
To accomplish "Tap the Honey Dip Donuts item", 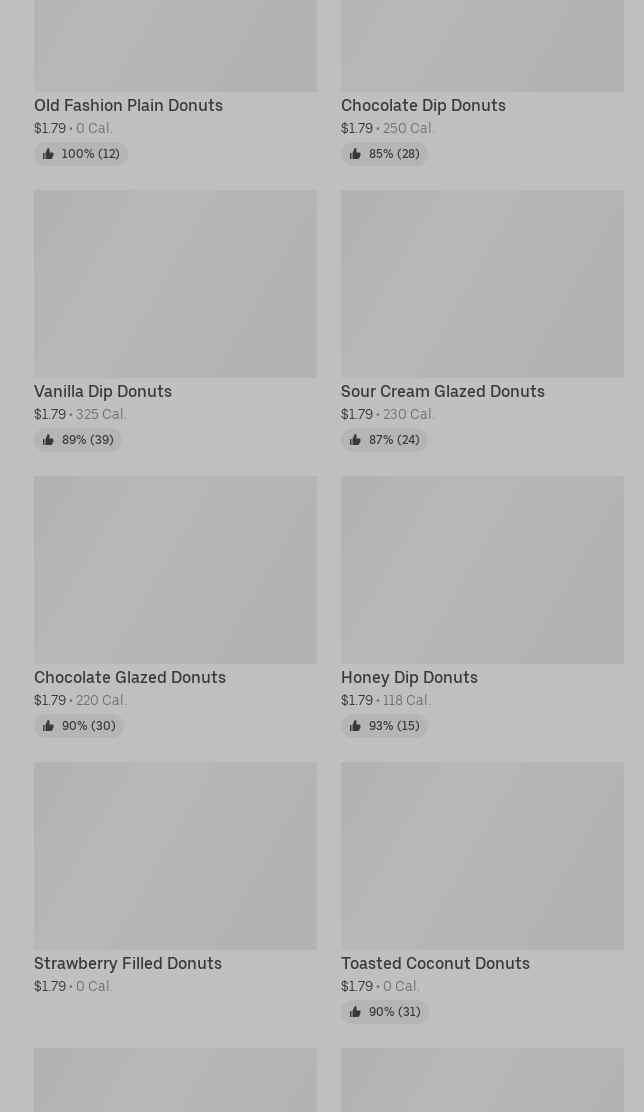I will [482, 606].
